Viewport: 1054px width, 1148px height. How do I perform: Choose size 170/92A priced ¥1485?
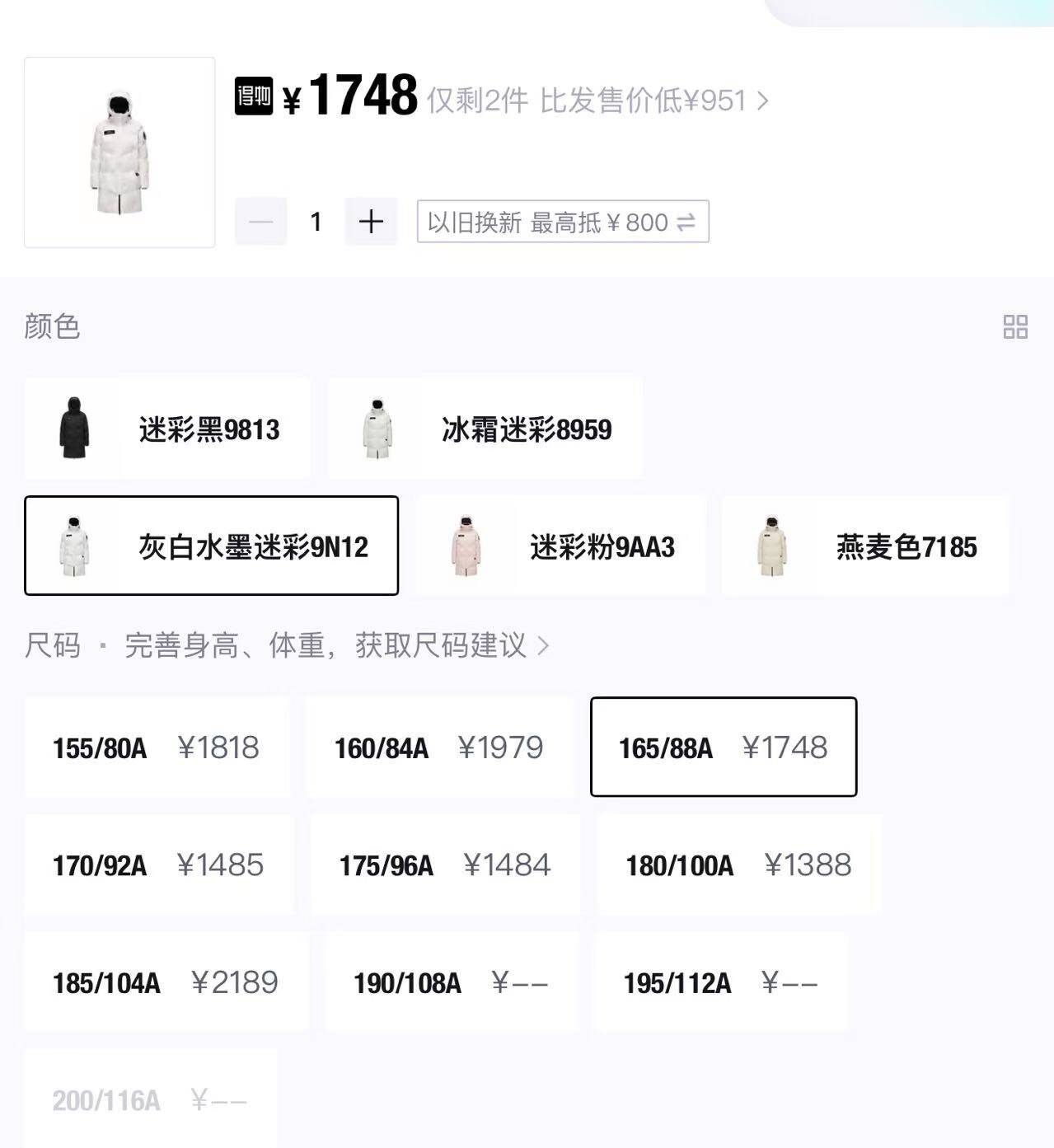coord(158,865)
